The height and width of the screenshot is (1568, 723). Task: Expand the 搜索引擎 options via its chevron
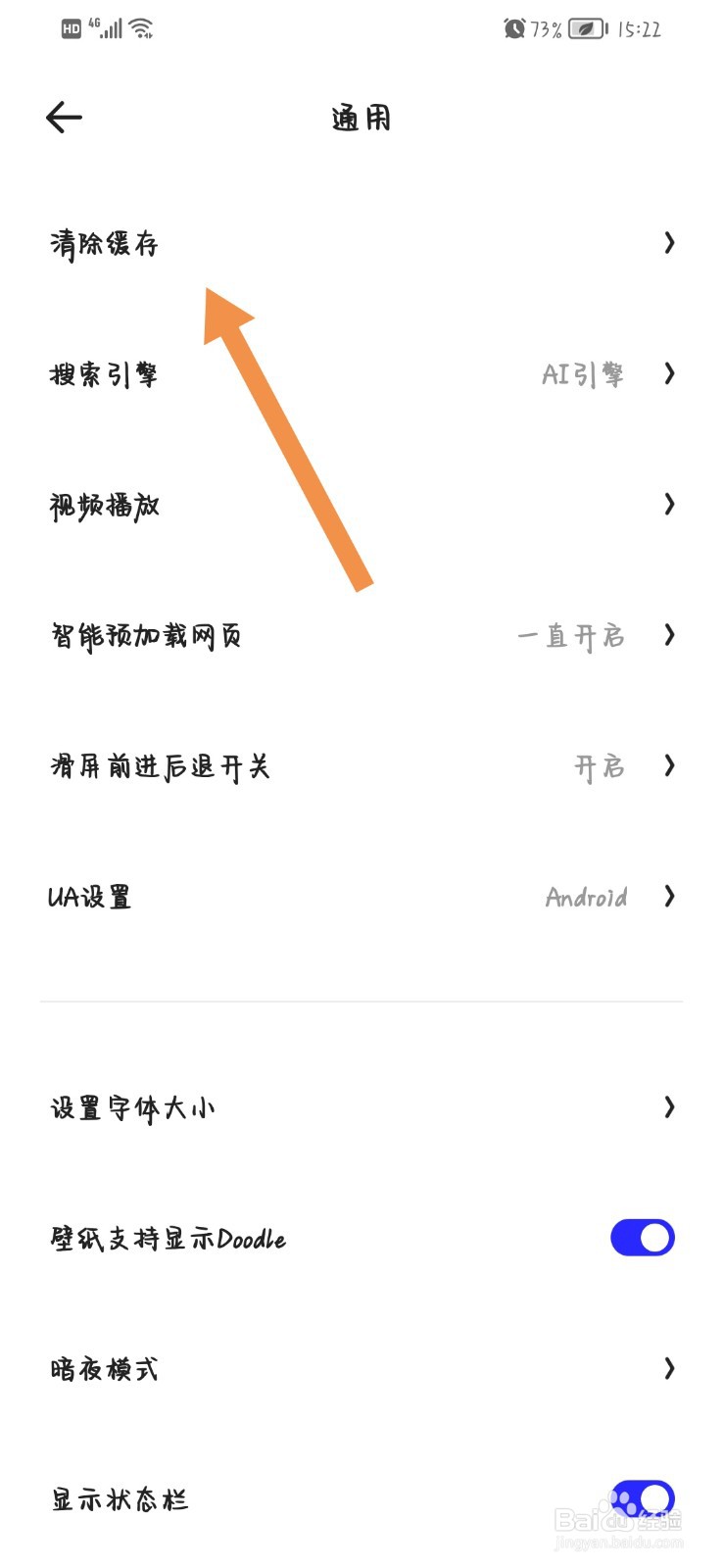tap(669, 373)
